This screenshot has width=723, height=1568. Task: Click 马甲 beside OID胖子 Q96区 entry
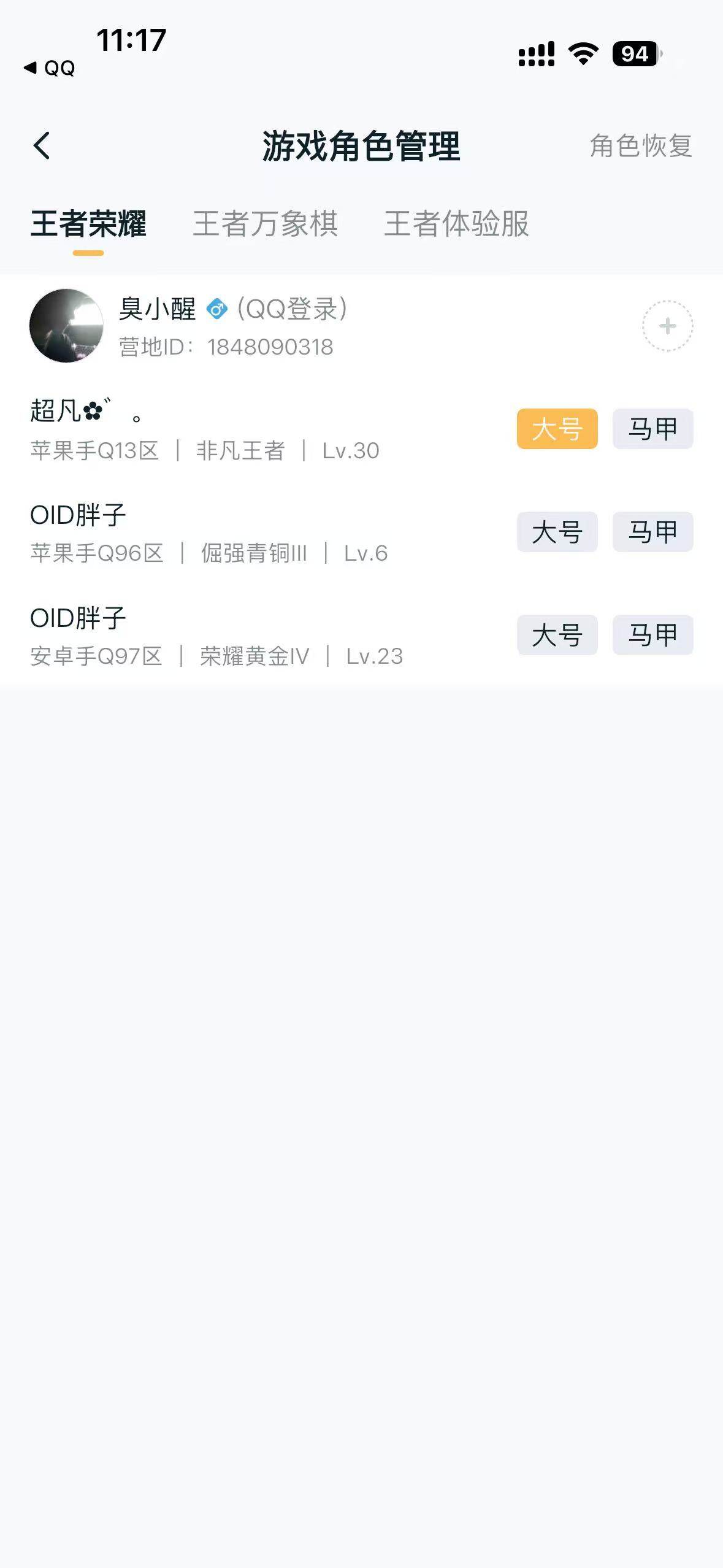tap(652, 531)
